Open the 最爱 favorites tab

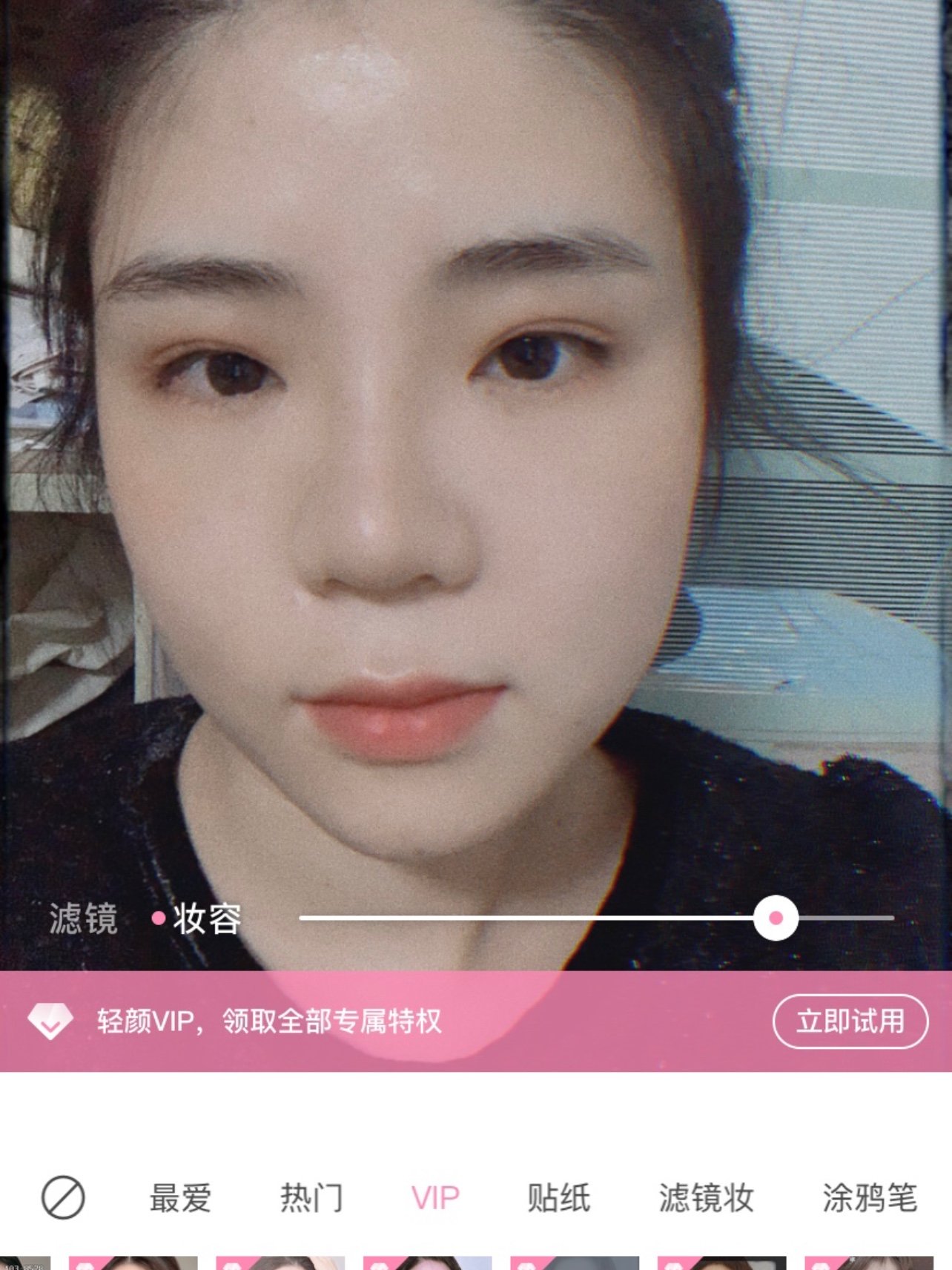pos(180,1197)
